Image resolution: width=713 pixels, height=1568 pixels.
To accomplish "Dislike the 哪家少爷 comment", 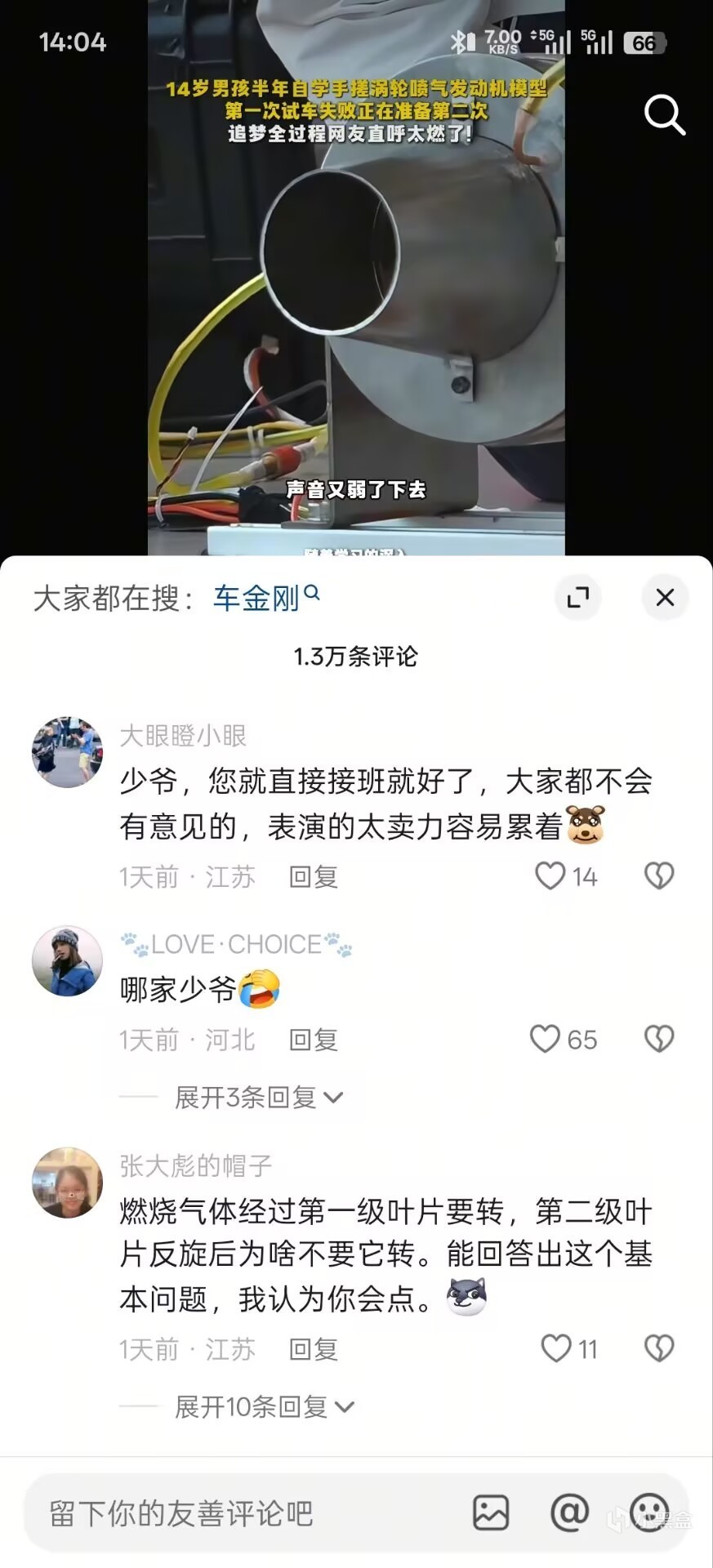I will tap(659, 1039).
